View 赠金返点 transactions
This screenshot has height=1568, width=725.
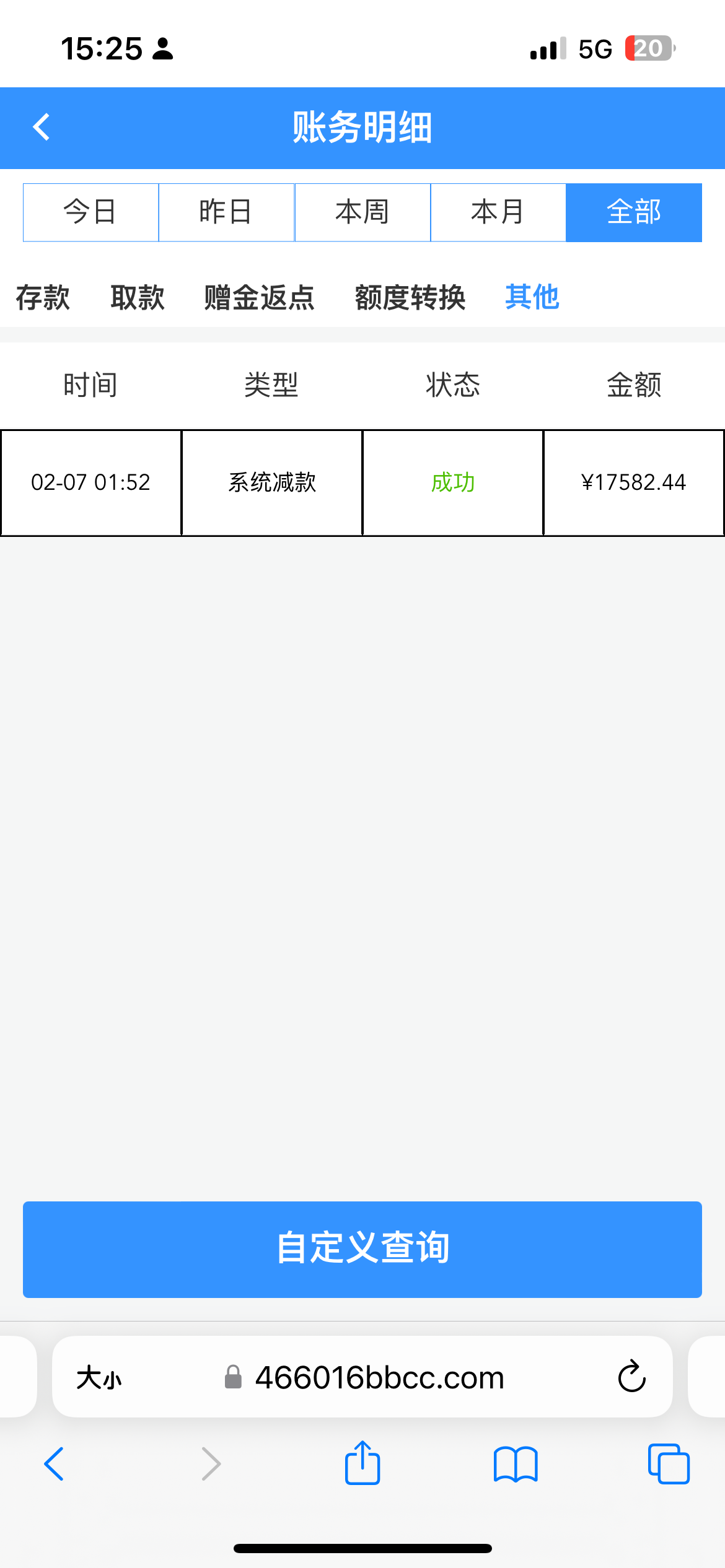tap(260, 297)
